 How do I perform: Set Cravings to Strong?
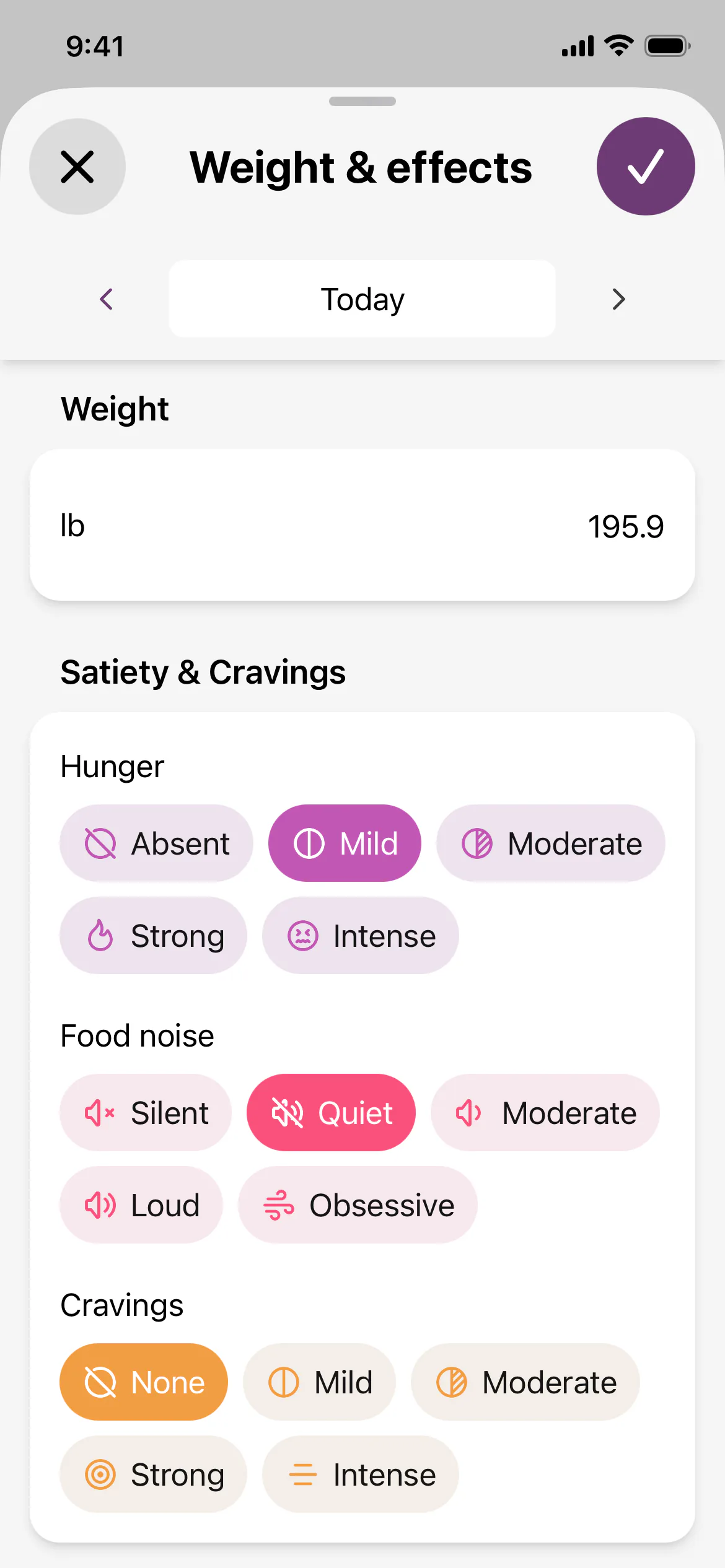153,1474
